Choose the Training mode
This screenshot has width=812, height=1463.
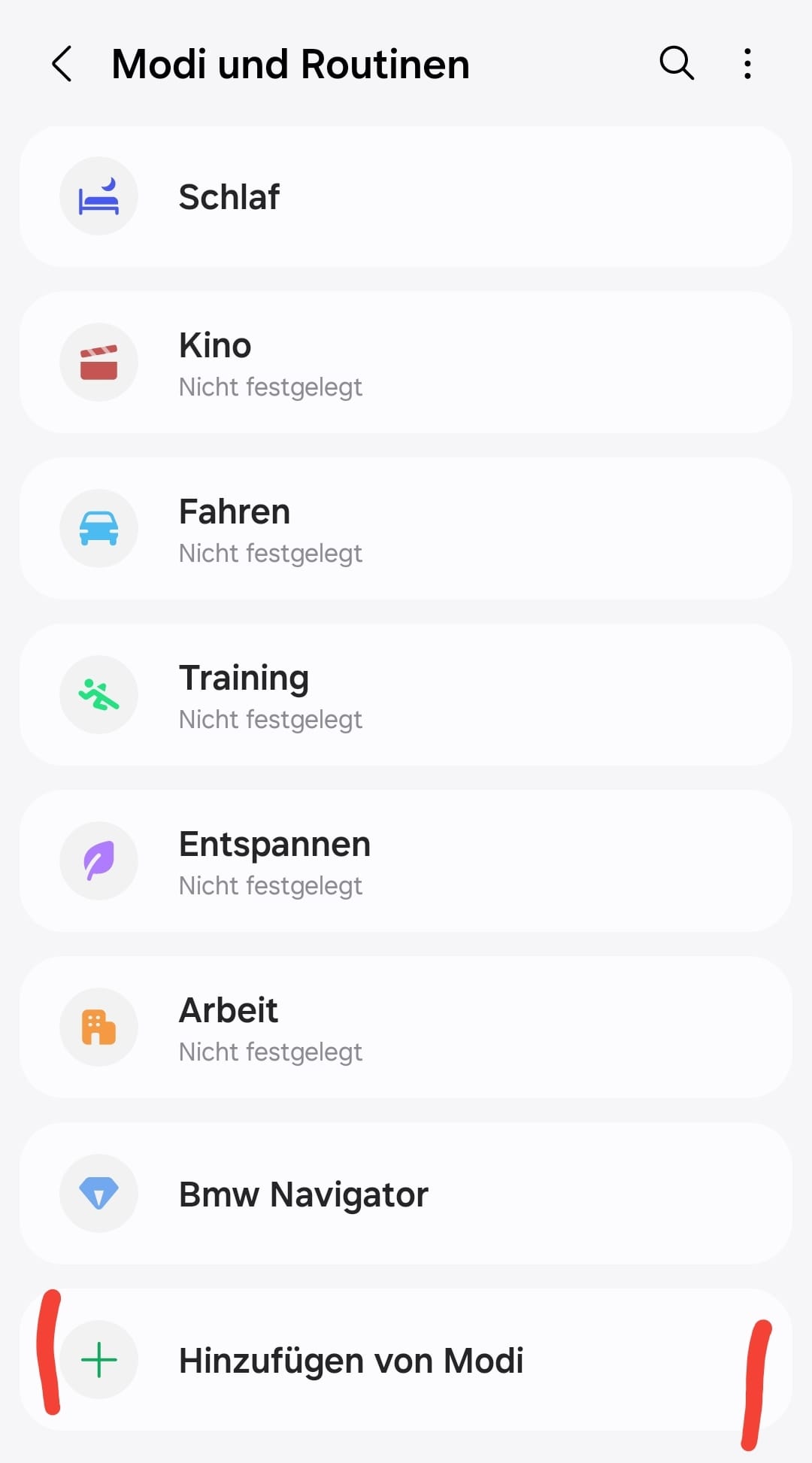(406, 695)
